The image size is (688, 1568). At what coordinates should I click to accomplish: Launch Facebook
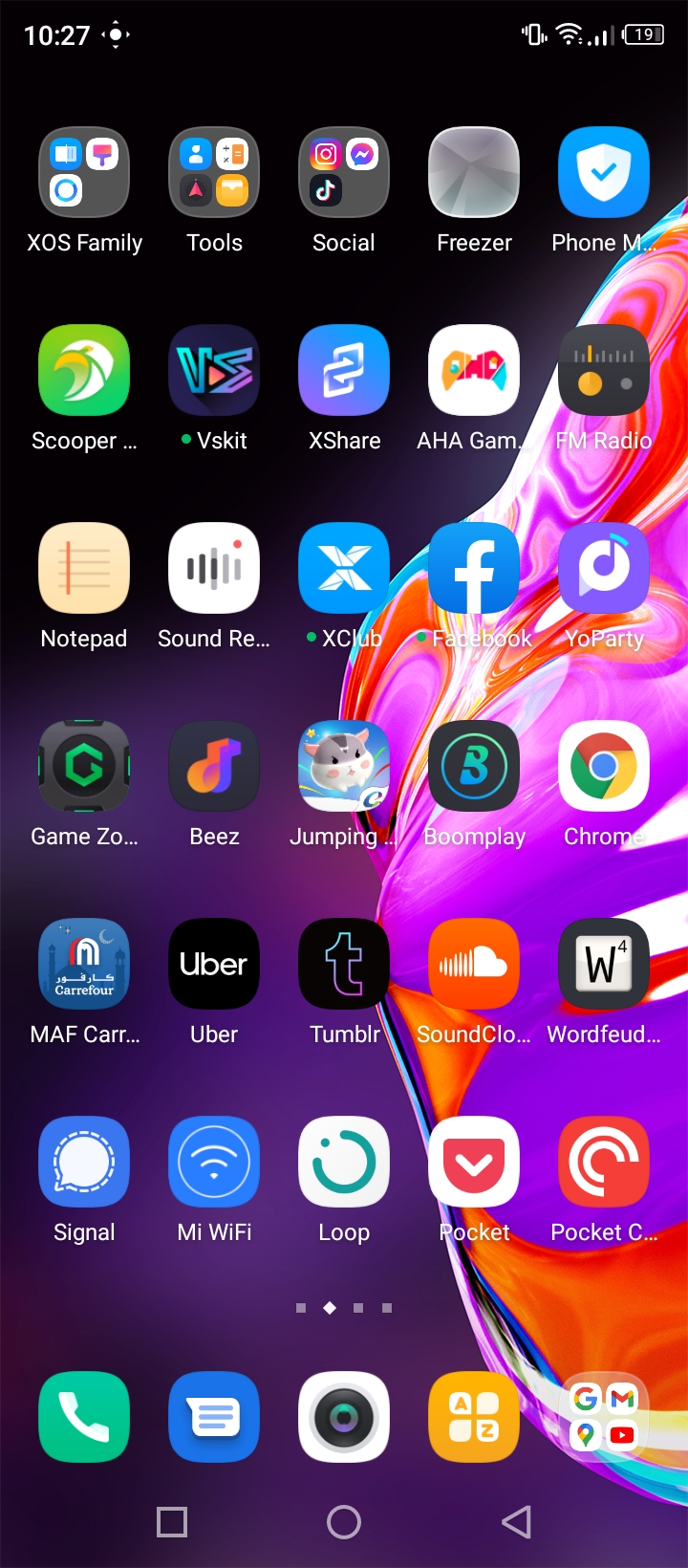474,569
